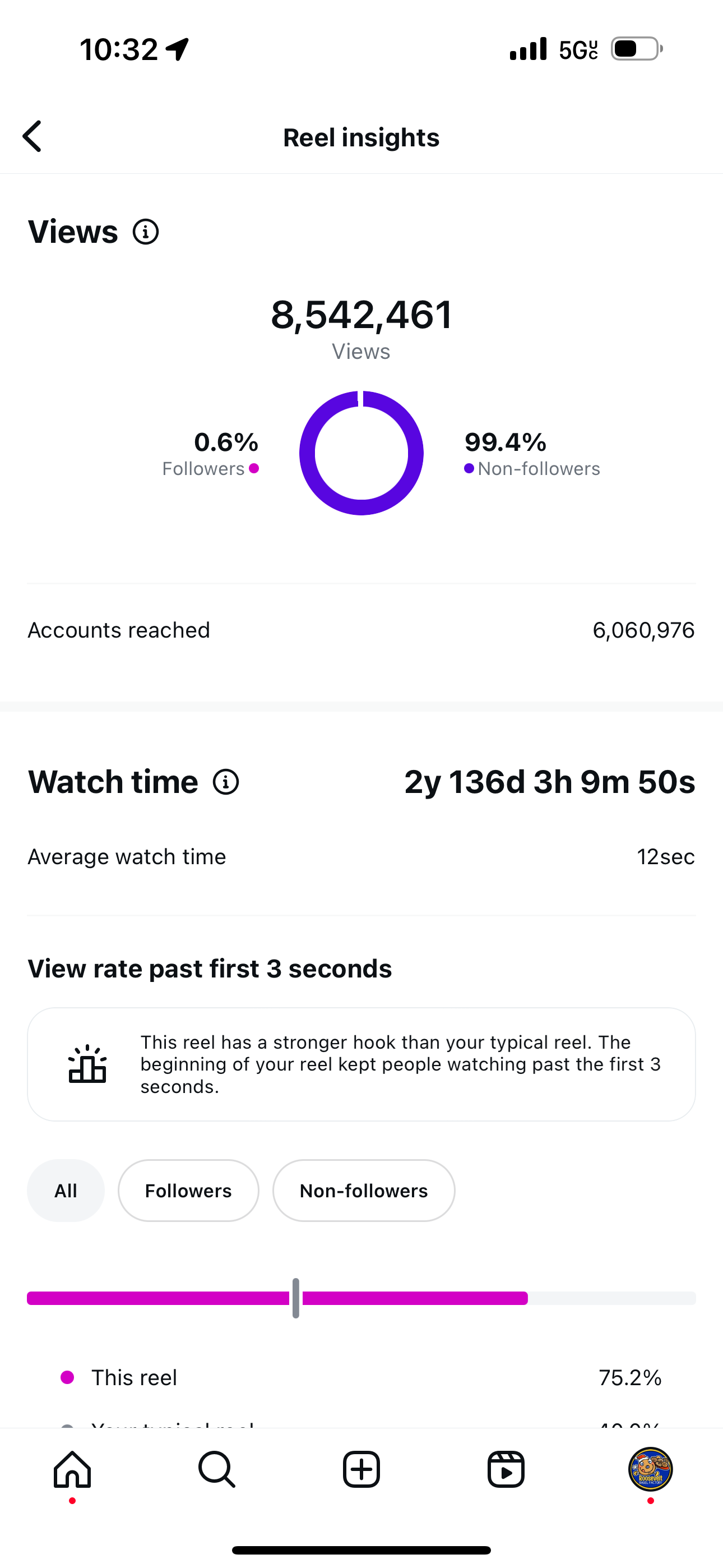Filter view rate by Non-followers
Viewport: 723px width, 1568px height.
pyautogui.click(x=364, y=1191)
